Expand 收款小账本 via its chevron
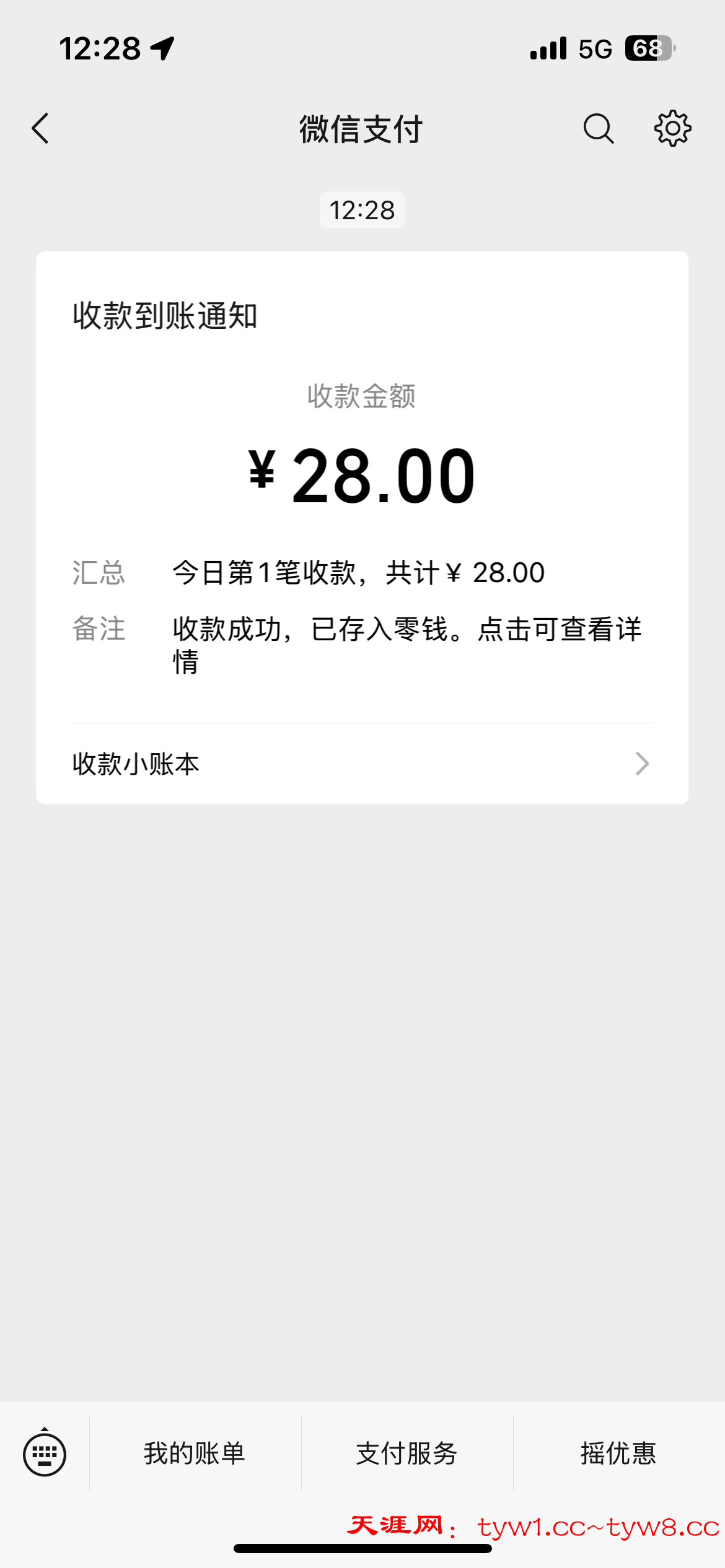 pyautogui.click(x=643, y=764)
